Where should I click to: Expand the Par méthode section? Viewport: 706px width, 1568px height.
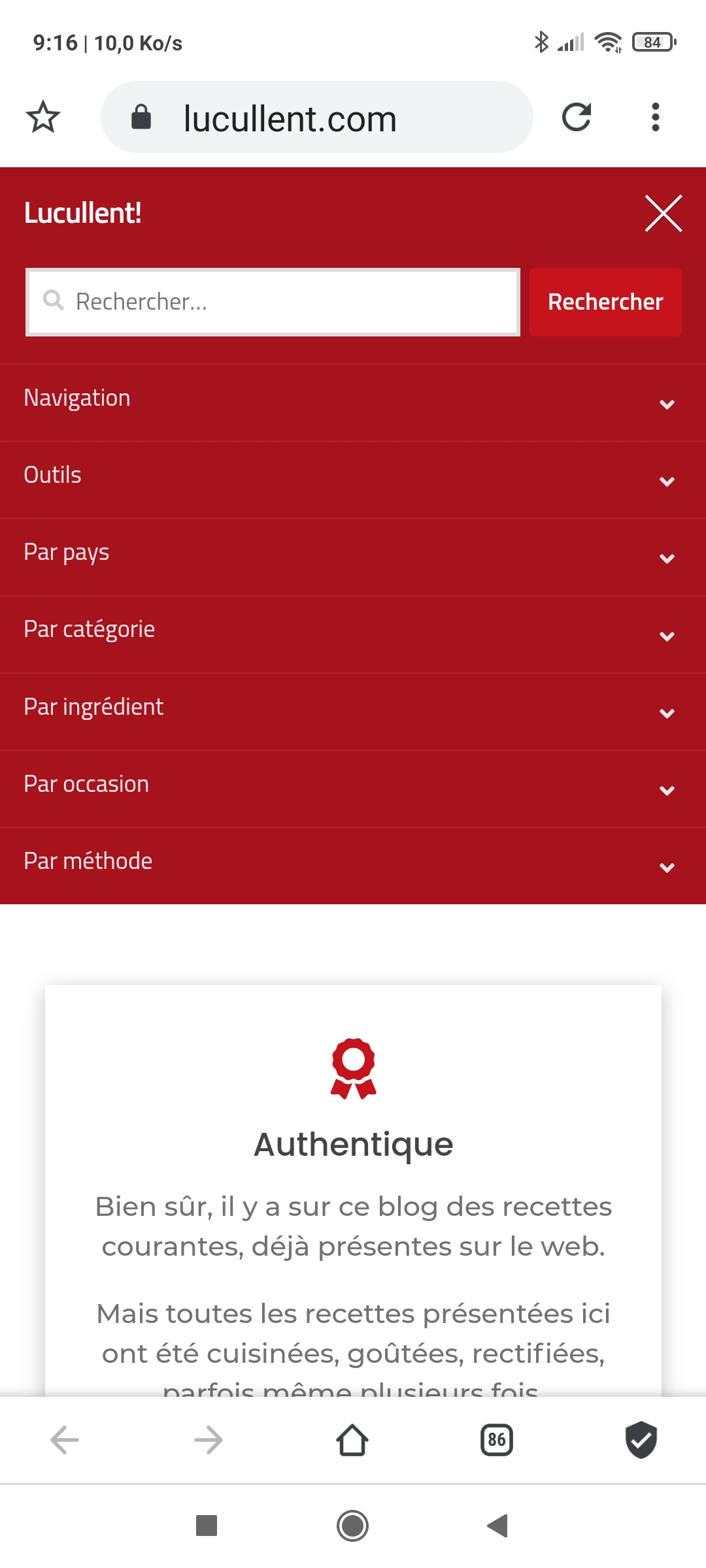pos(353,863)
